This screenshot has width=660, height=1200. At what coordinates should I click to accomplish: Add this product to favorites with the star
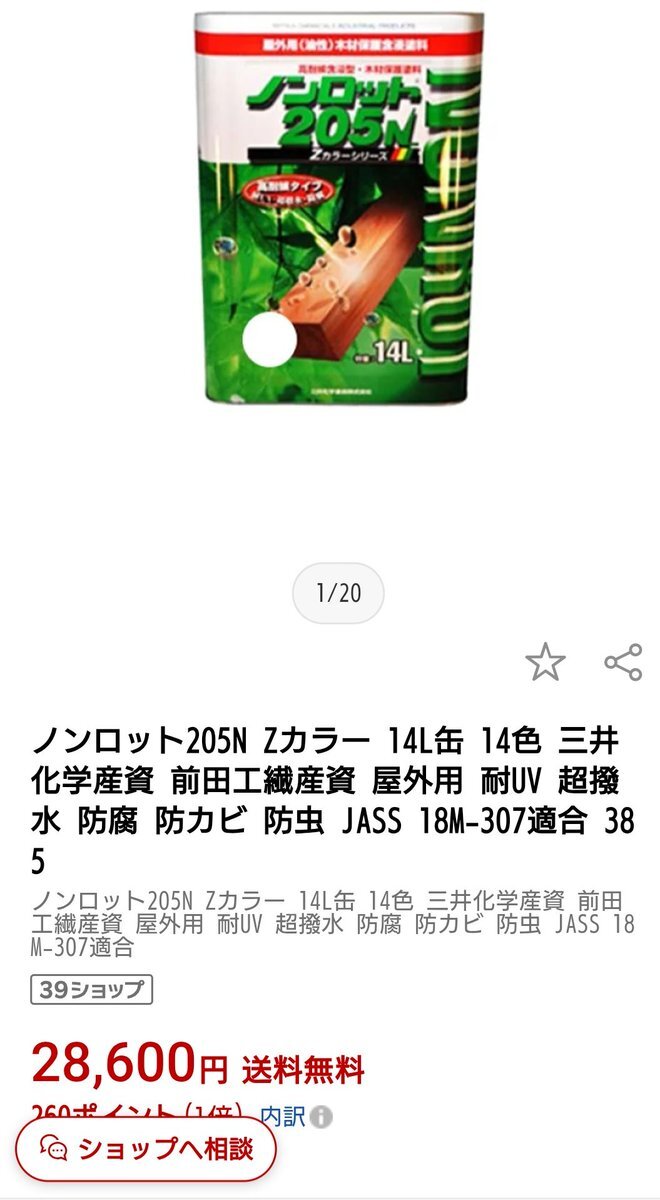click(x=545, y=662)
